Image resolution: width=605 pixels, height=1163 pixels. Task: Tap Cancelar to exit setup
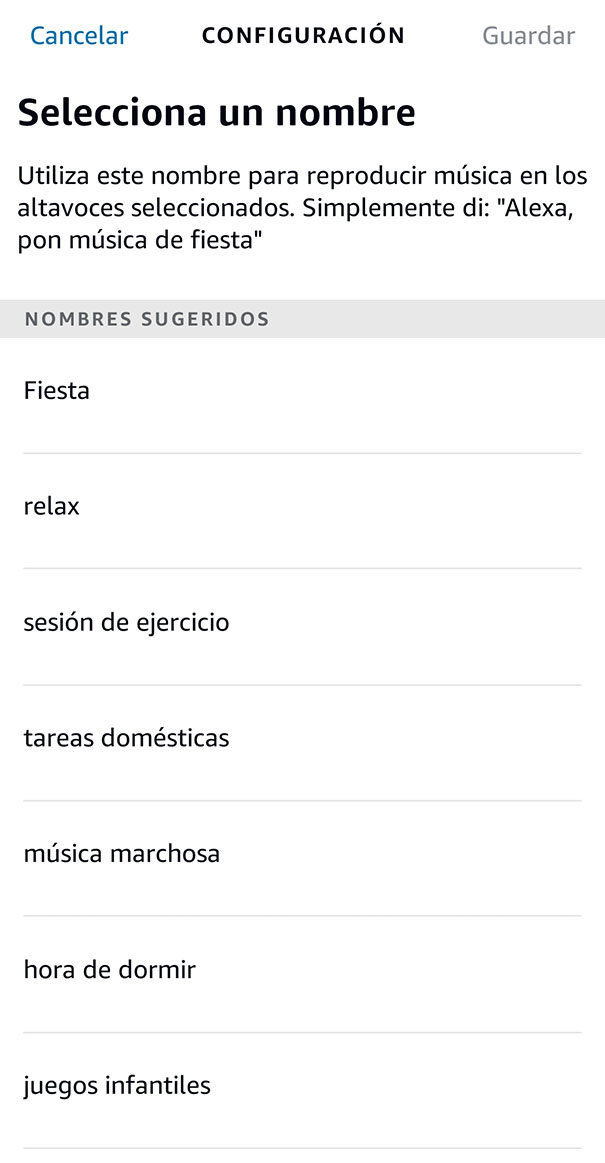pos(79,36)
